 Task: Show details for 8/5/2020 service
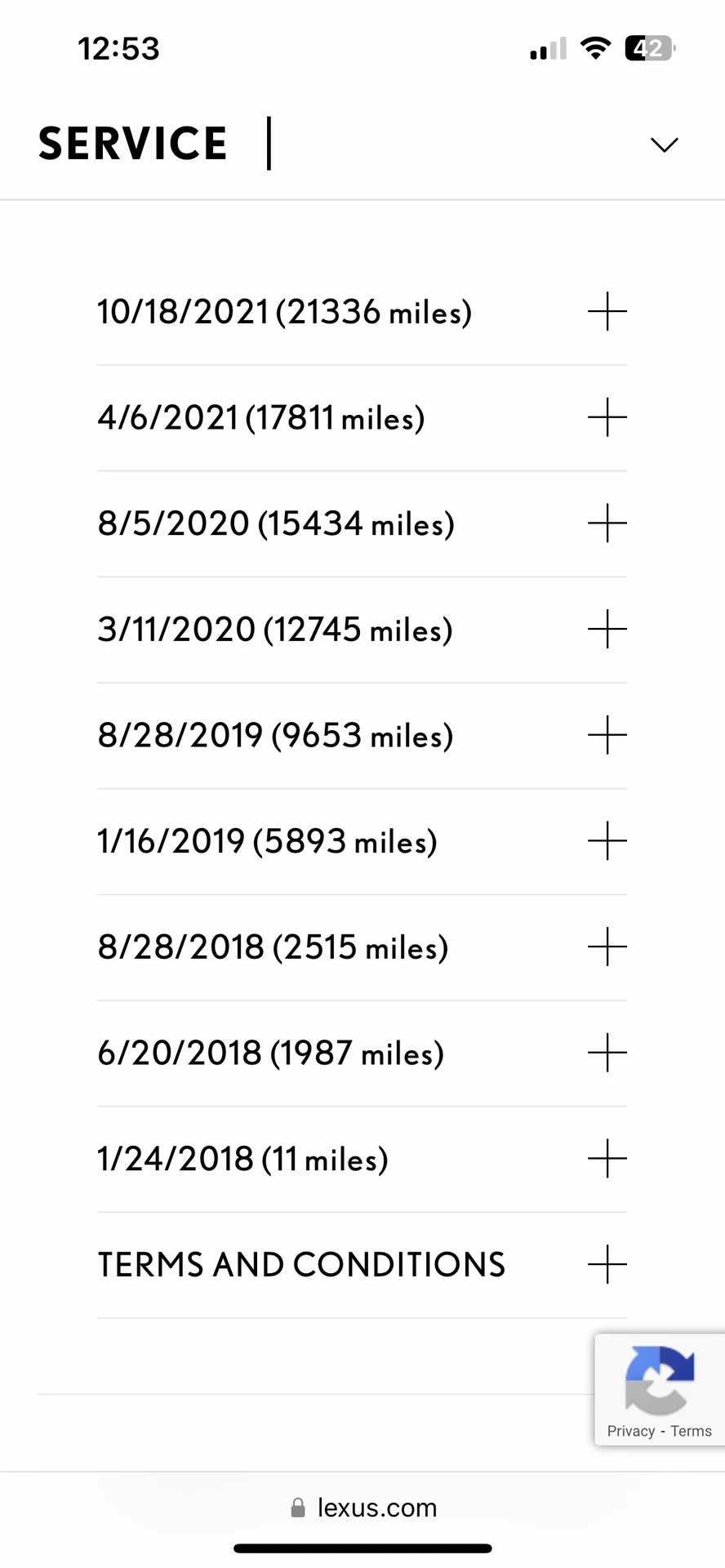(x=607, y=523)
